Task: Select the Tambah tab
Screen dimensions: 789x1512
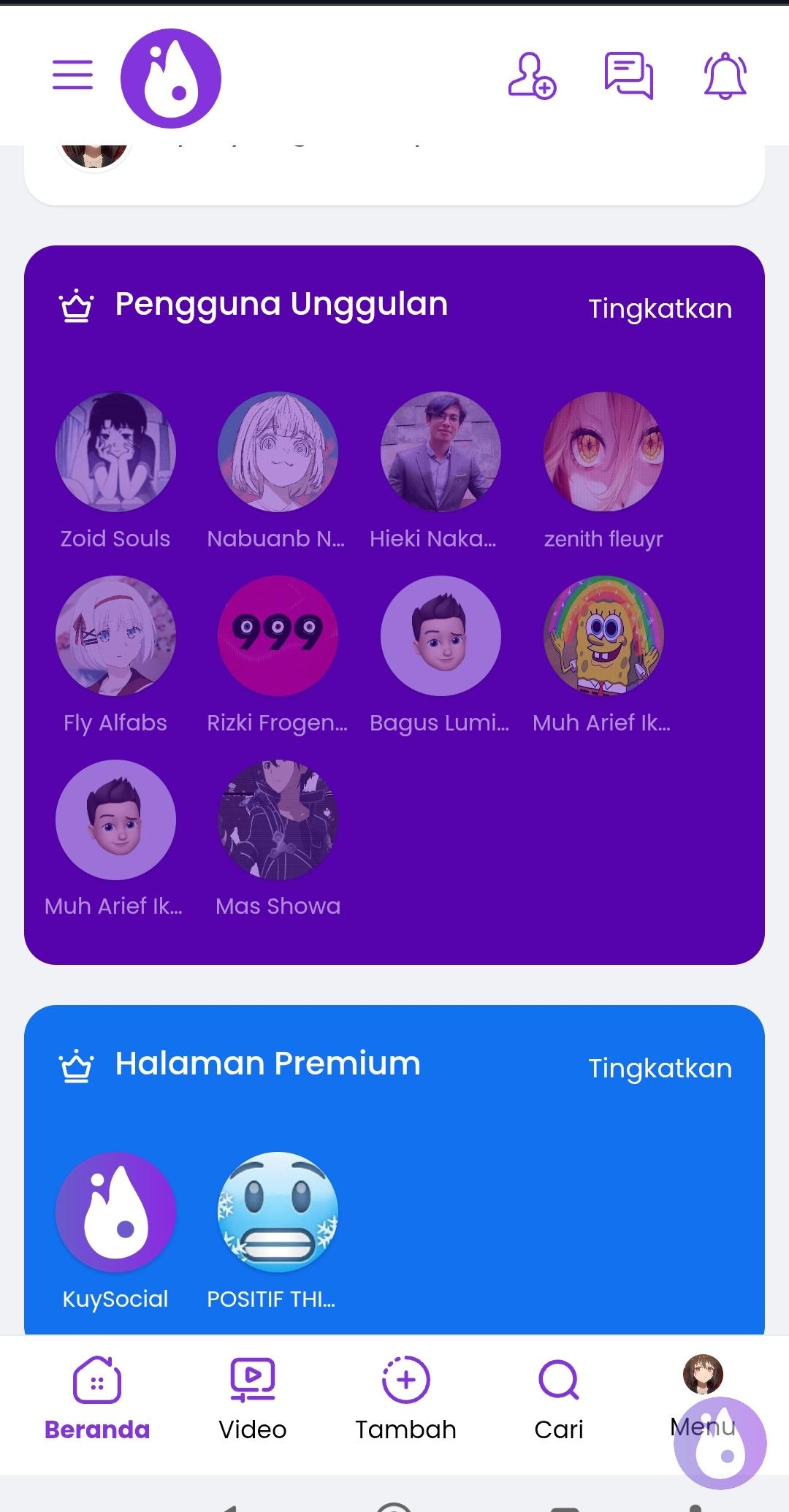Action: point(405,1400)
